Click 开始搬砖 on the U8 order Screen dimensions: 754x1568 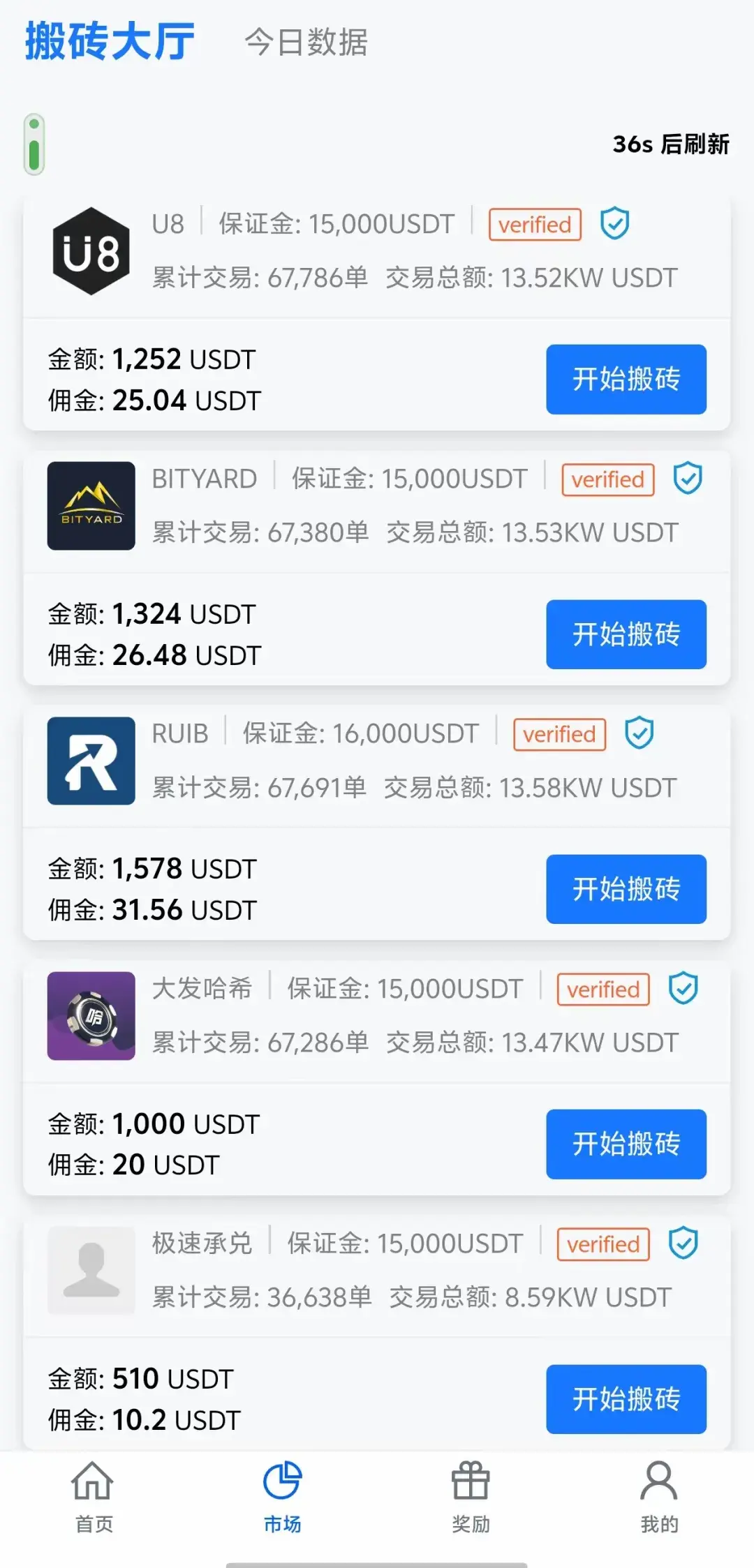(x=626, y=379)
